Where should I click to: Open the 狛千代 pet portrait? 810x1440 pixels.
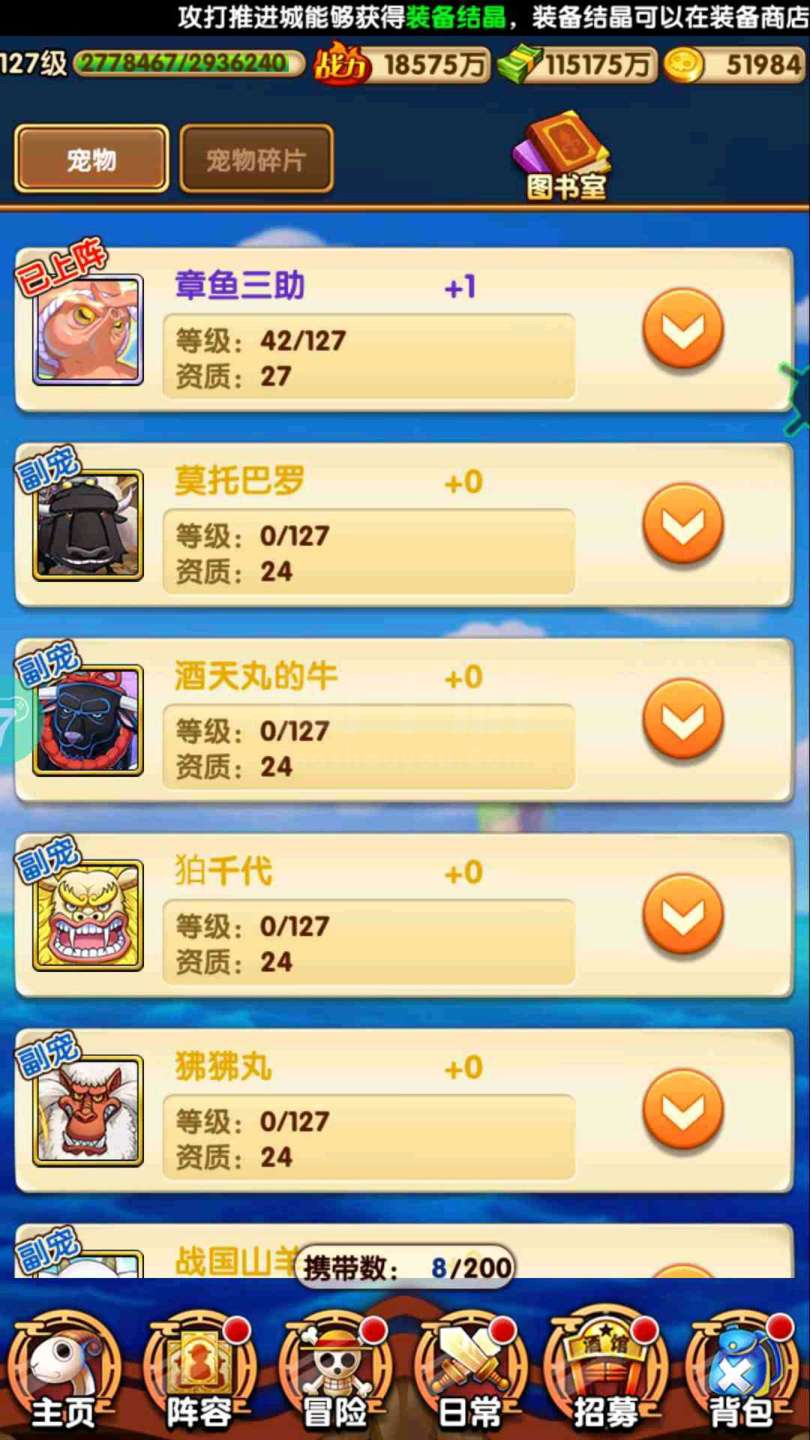click(x=88, y=915)
